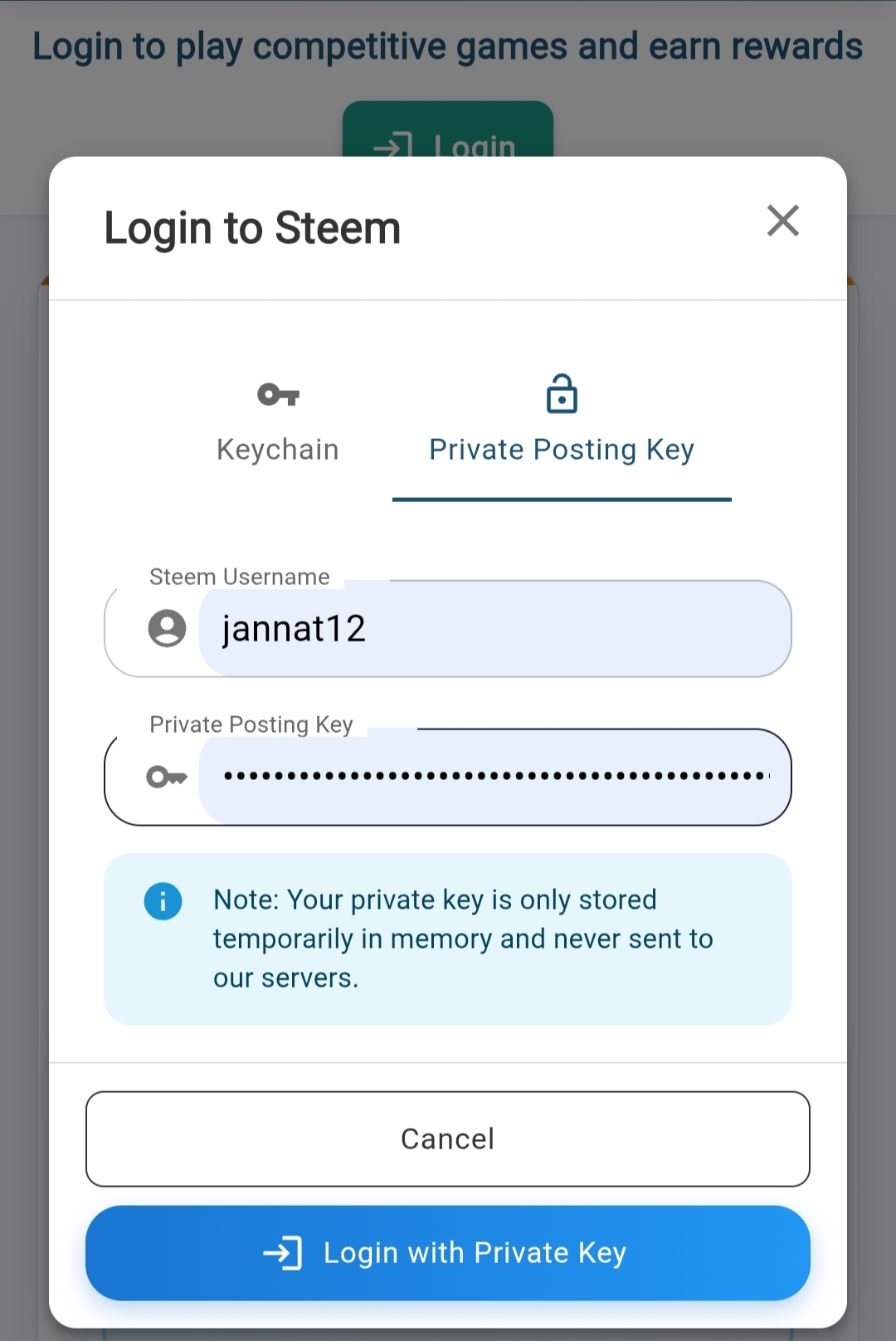The height and width of the screenshot is (1341, 896).
Task: Close the Login to Steem dialog
Action: click(x=783, y=221)
